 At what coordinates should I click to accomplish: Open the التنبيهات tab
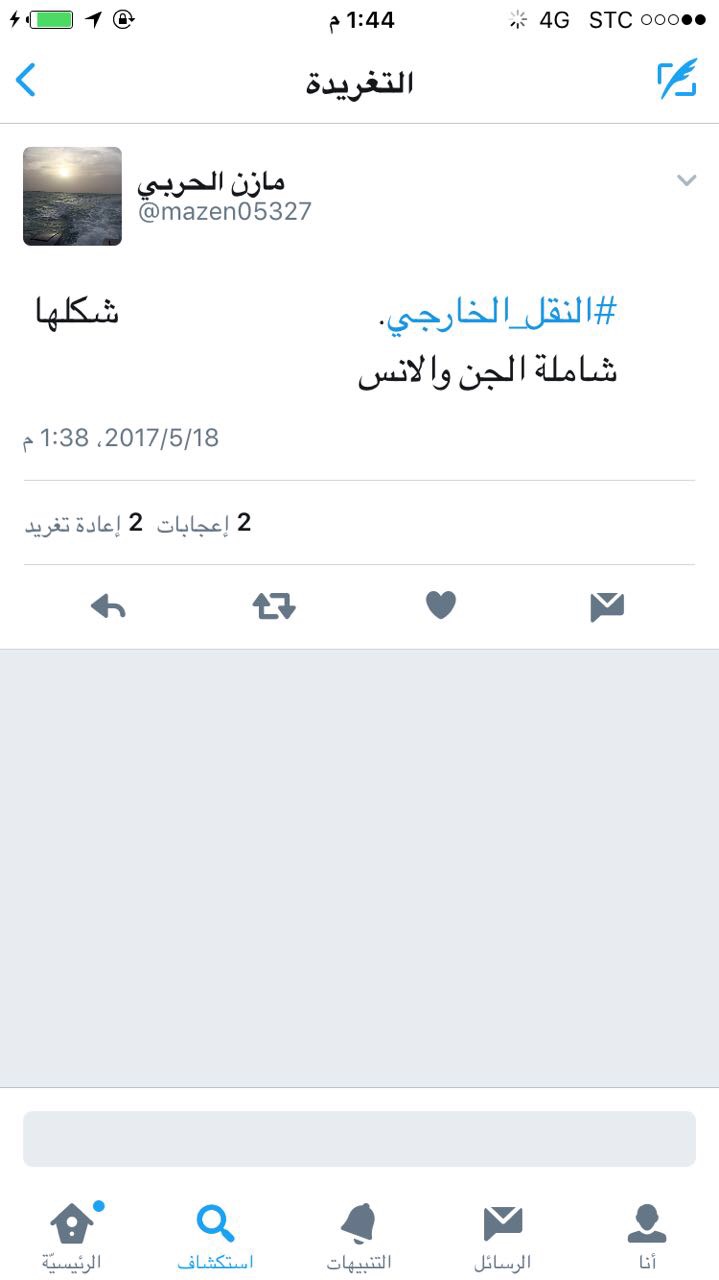[x=358, y=1235]
